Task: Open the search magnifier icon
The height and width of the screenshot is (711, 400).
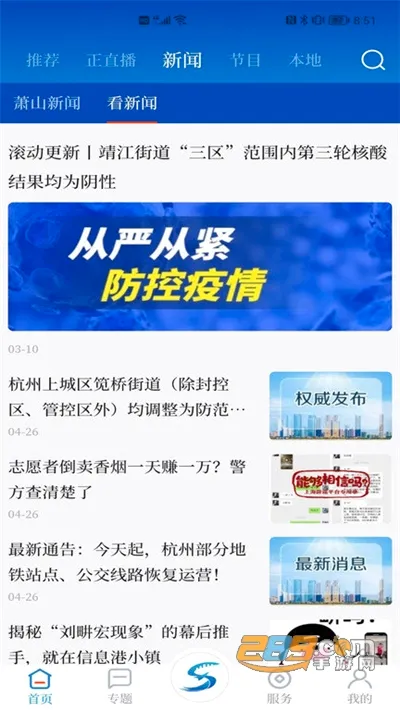Action: 373,60
